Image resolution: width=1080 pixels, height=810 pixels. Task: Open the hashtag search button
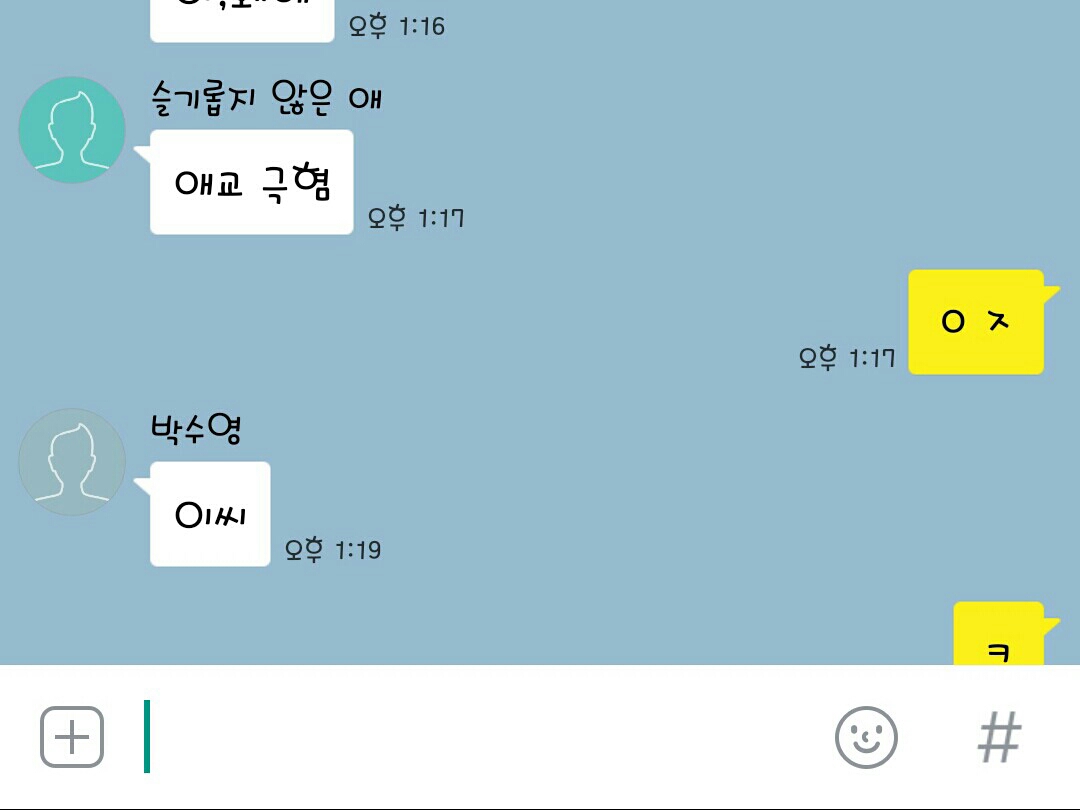[999, 737]
